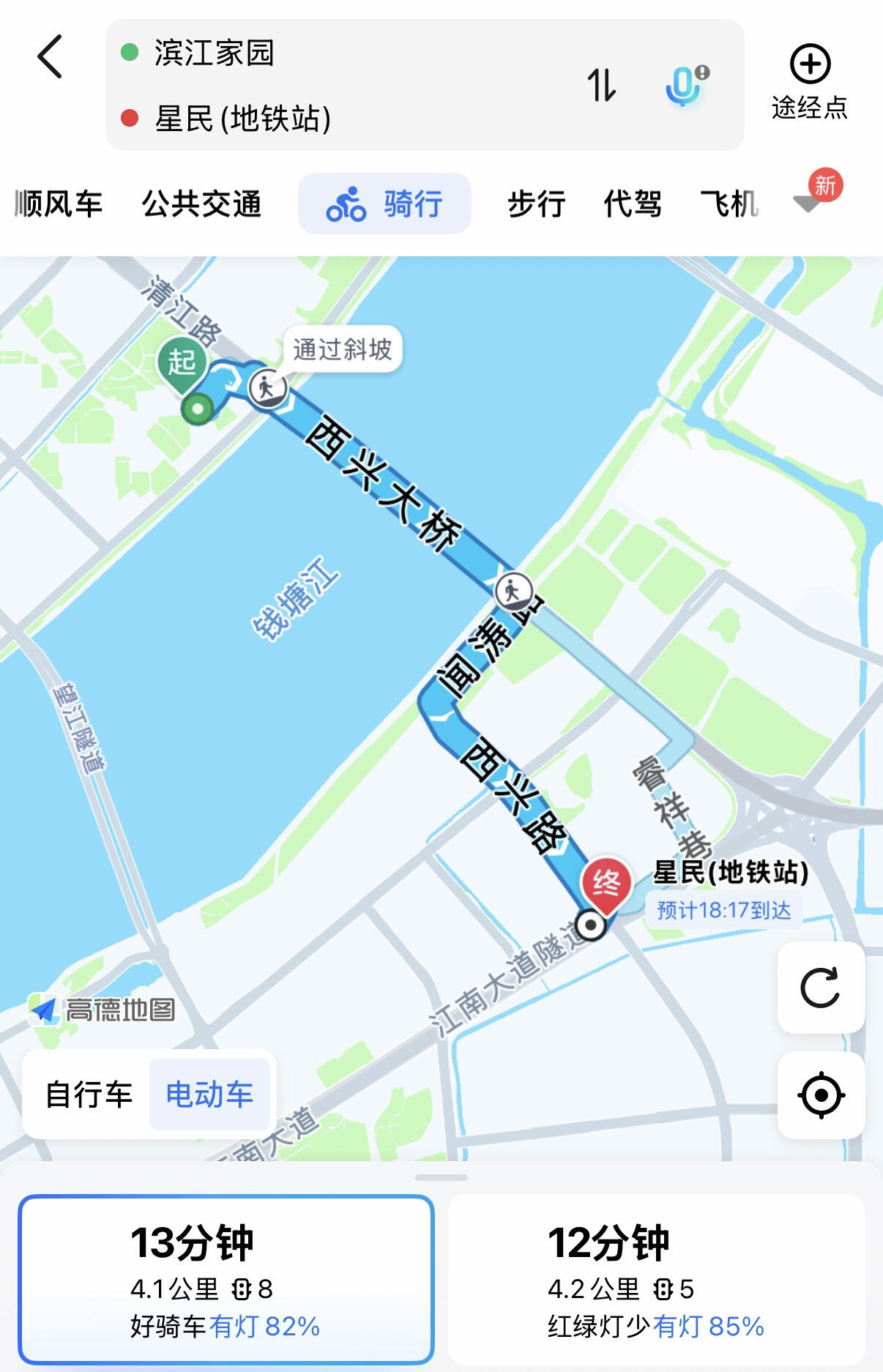Choose 自行车 bicycle mode
This screenshot has height=1372, width=883.
(89, 1095)
